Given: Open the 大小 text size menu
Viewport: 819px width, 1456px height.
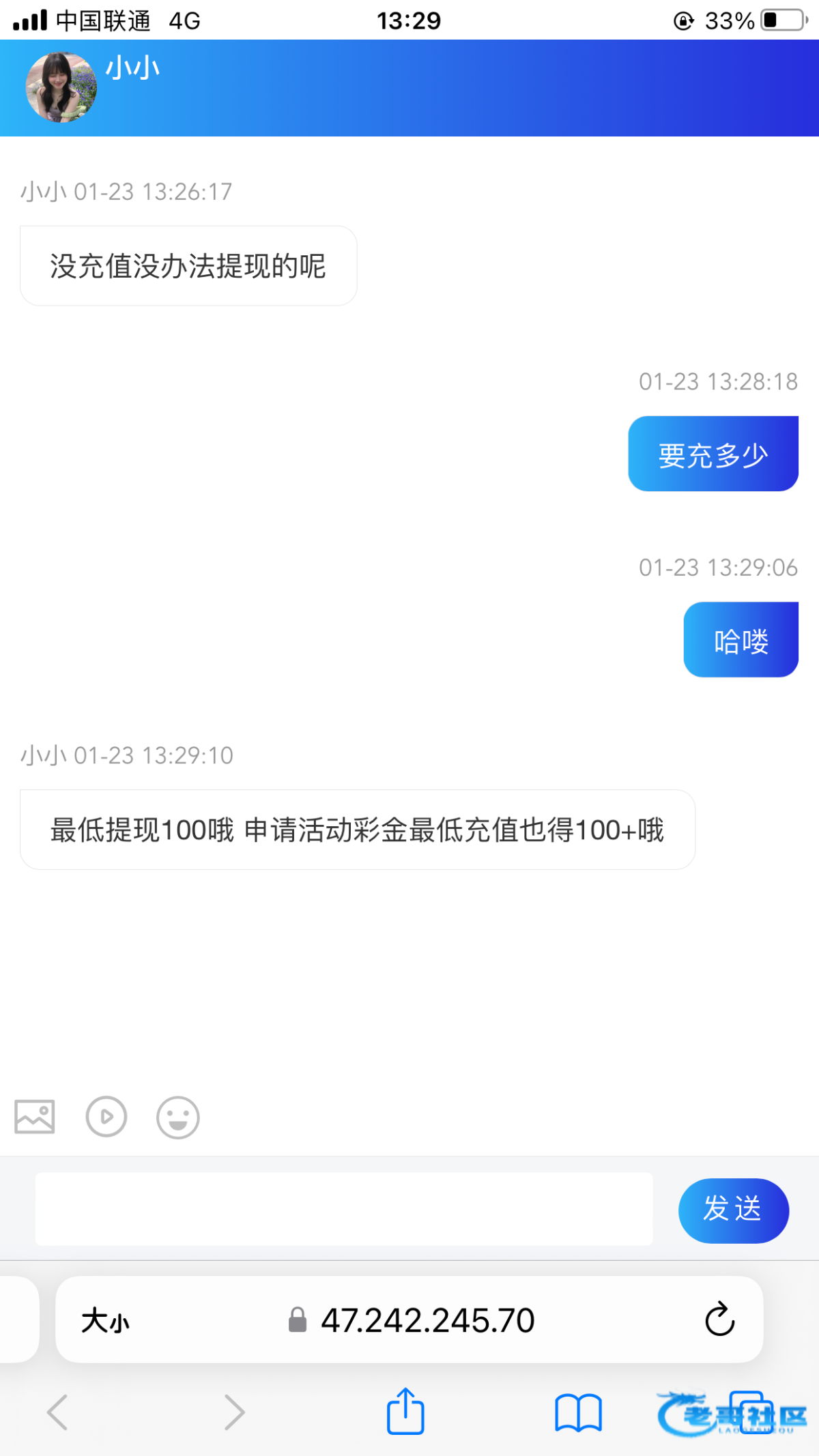Looking at the screenshot, I should click(x=106, y=1321).
